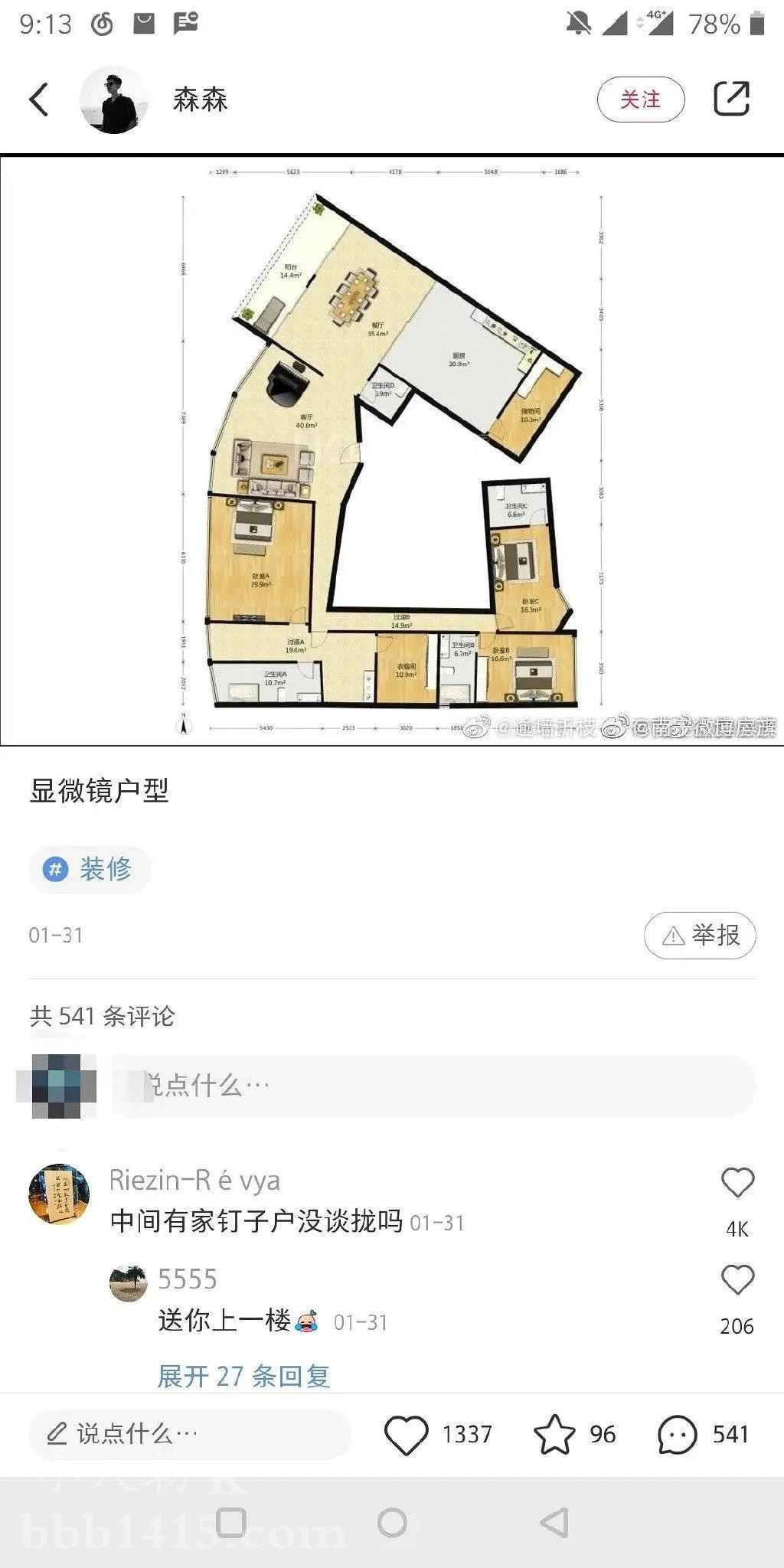784x1568 pixels.
Task: Open 森森's profile avatar
Action: pyautogui.click(x=113, y=100)
